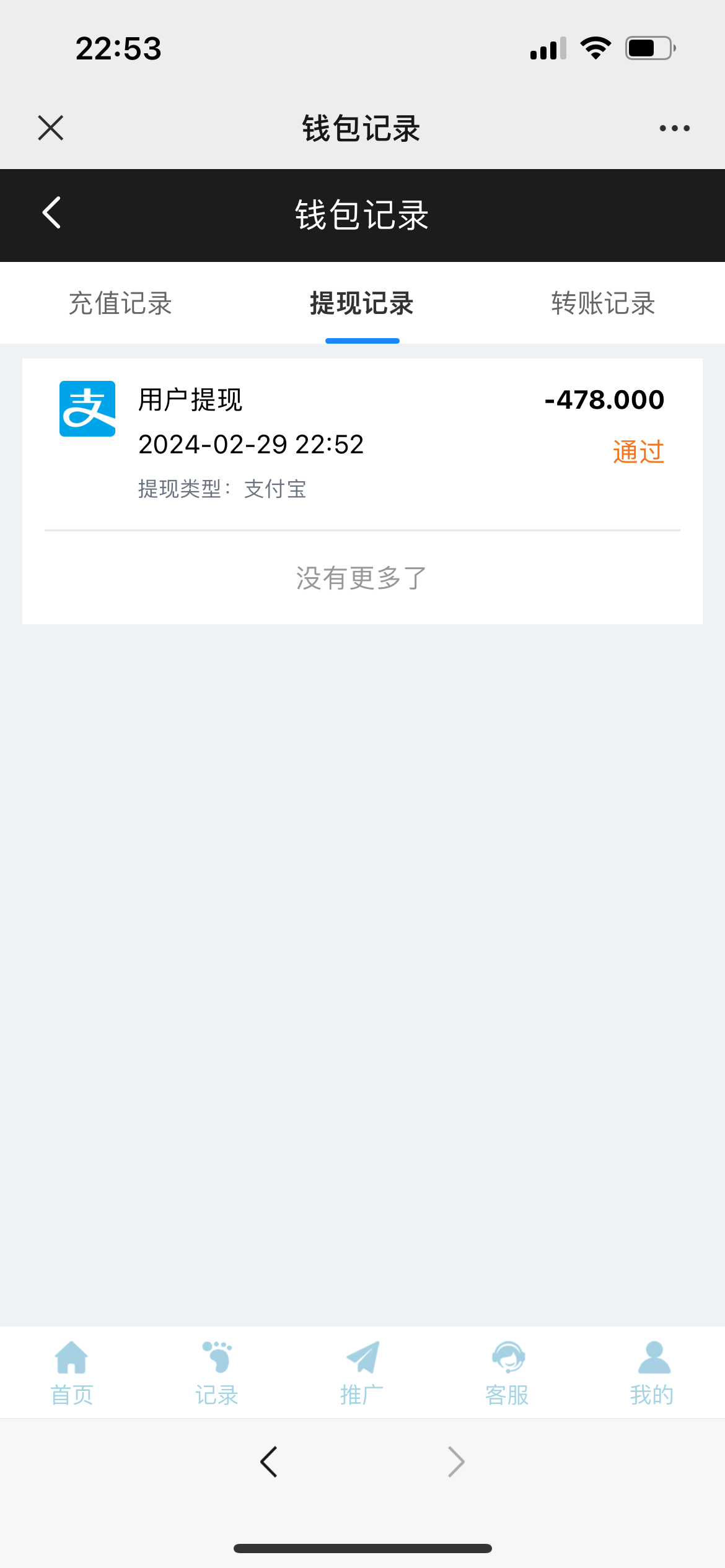Go back using the dark header arrow
The image size is (725, 1568).
click(51, 213)
